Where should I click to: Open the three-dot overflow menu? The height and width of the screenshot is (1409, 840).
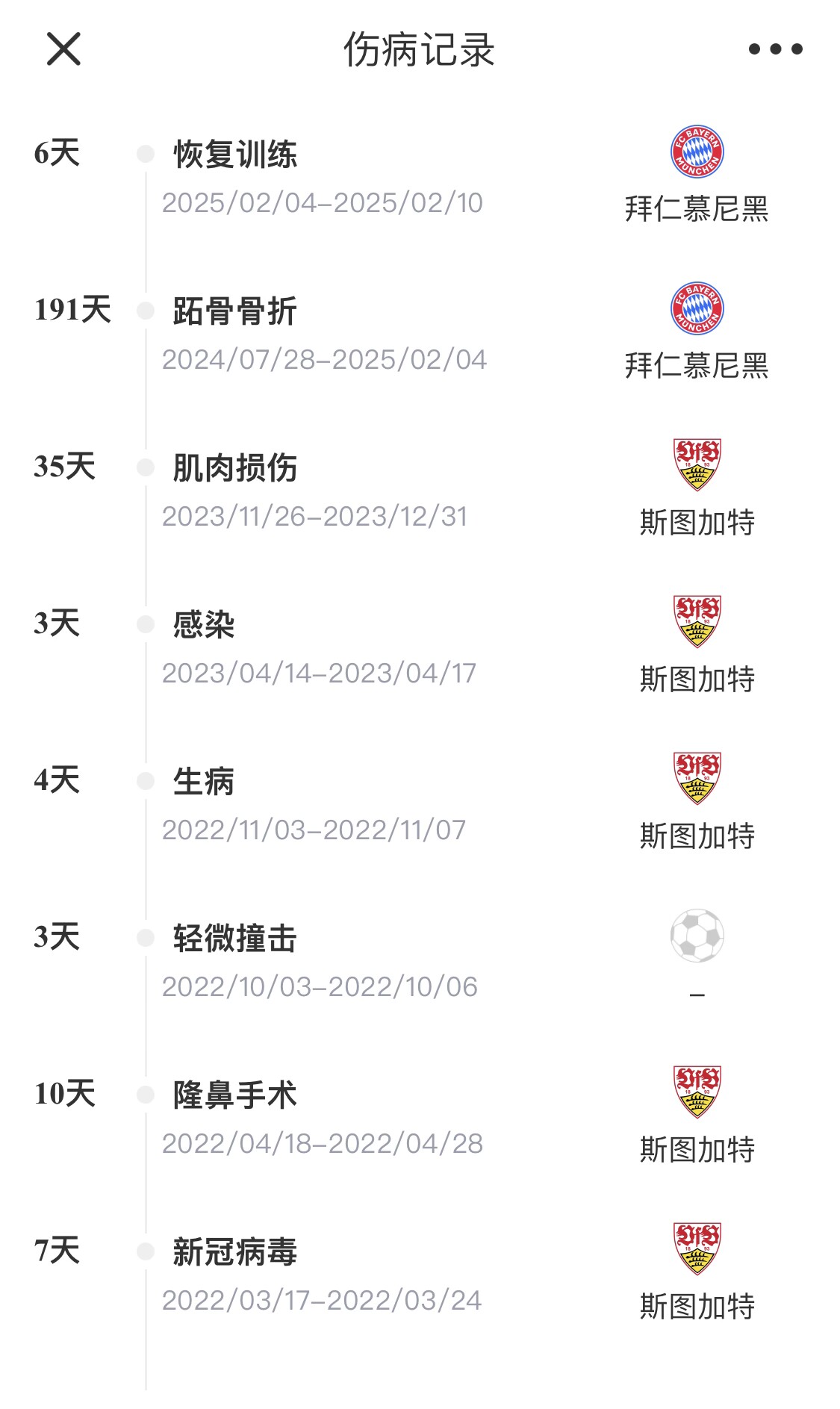[x=775, y=49]
